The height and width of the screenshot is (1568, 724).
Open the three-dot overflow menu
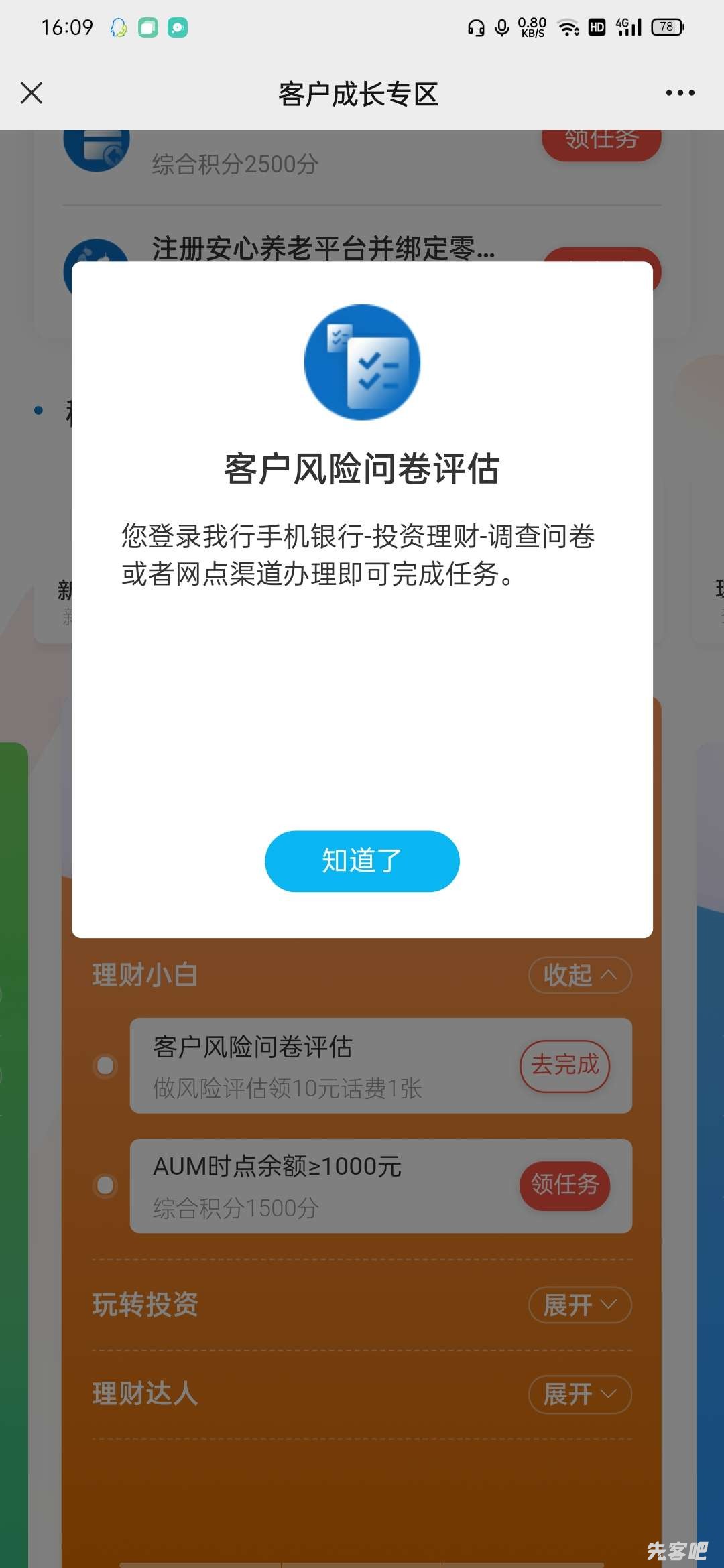680,93
